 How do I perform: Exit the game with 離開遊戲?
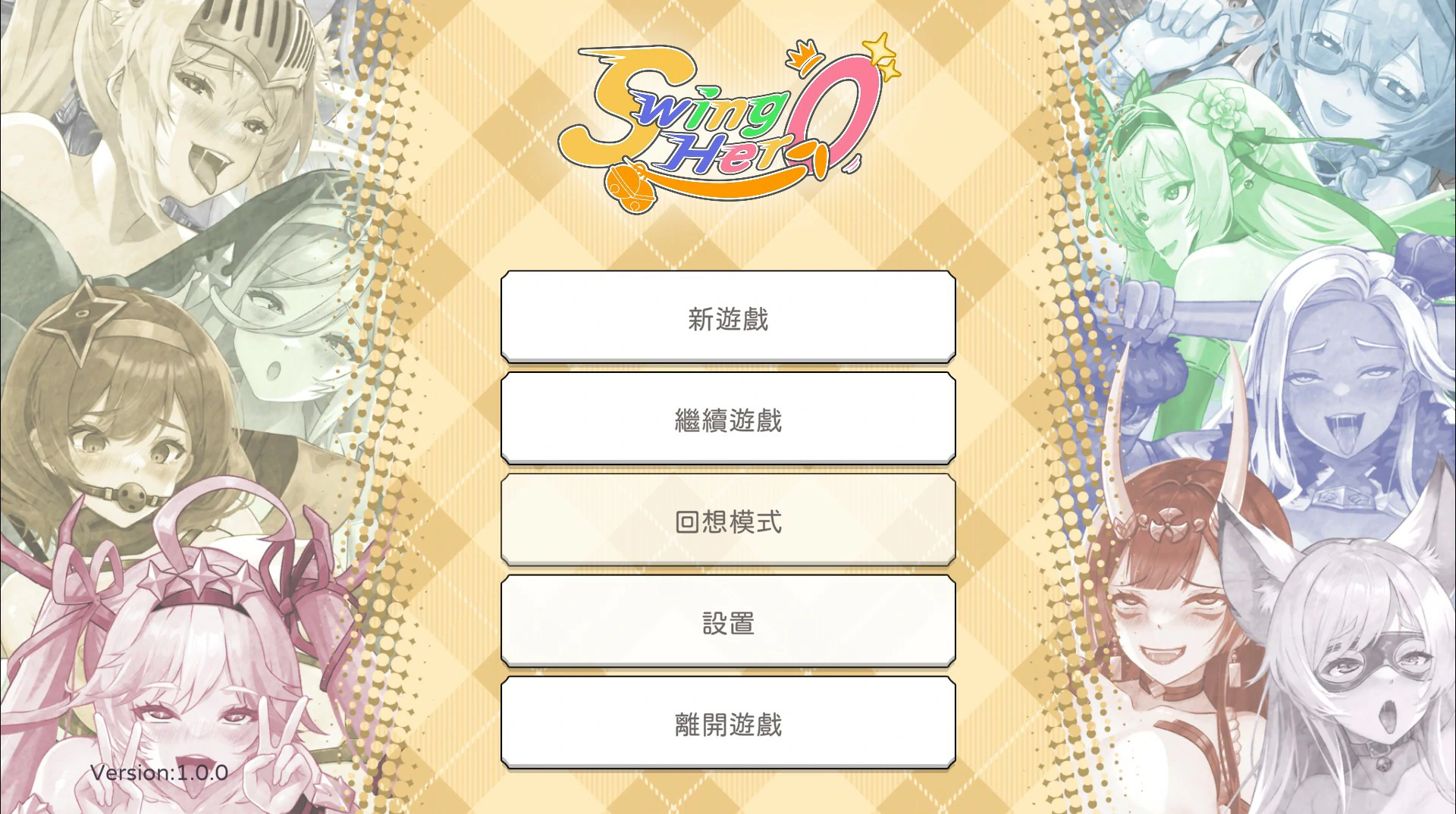[728, 724]
